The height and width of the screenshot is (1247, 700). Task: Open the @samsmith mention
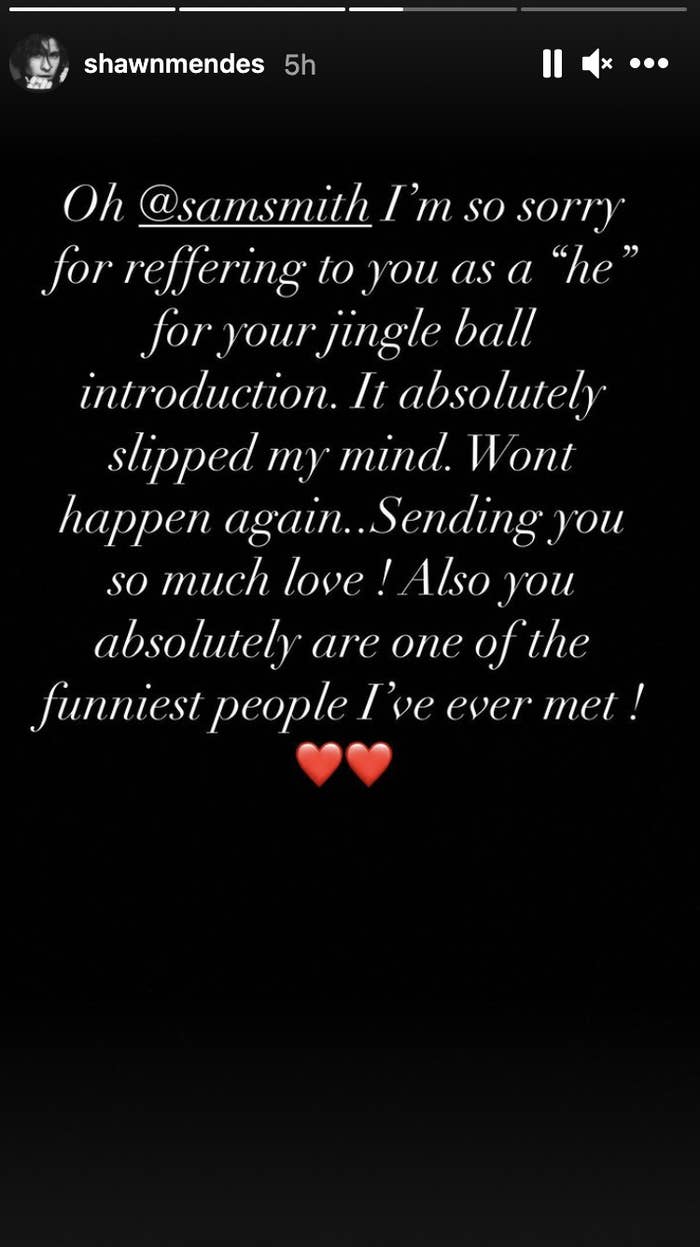tap(253, 207)
